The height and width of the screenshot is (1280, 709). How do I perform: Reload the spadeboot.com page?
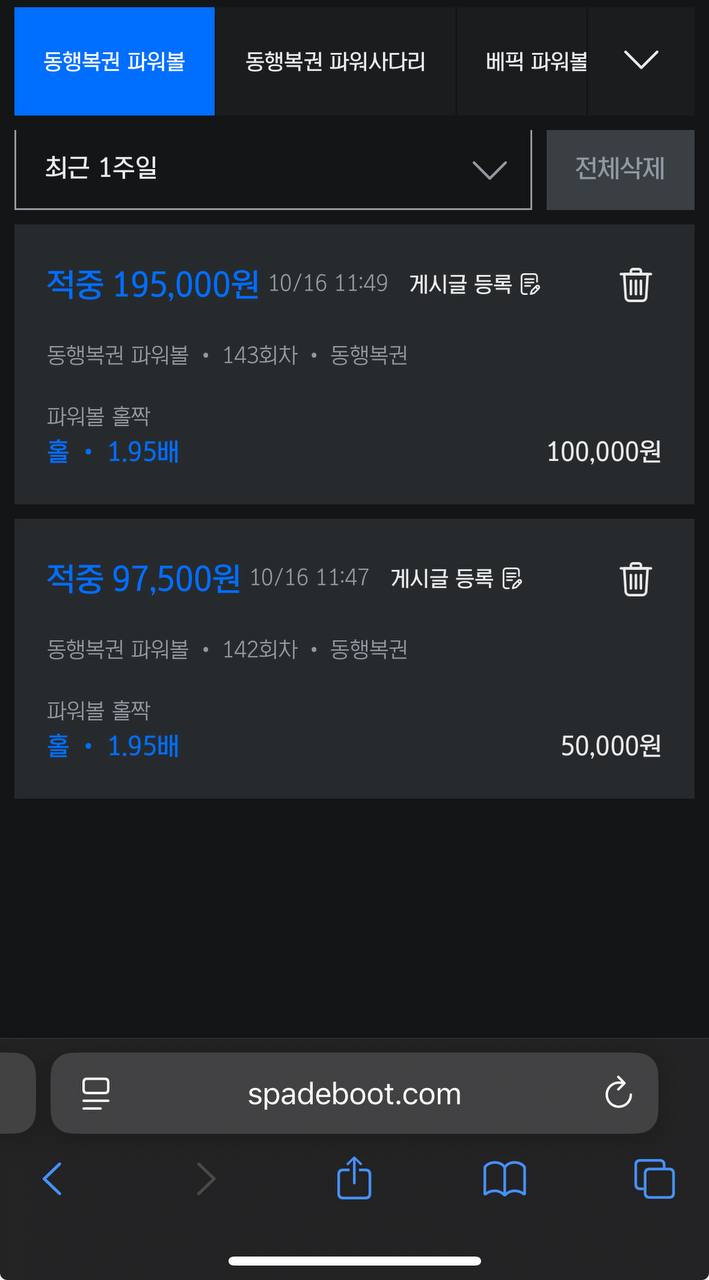coord(618,1093)
